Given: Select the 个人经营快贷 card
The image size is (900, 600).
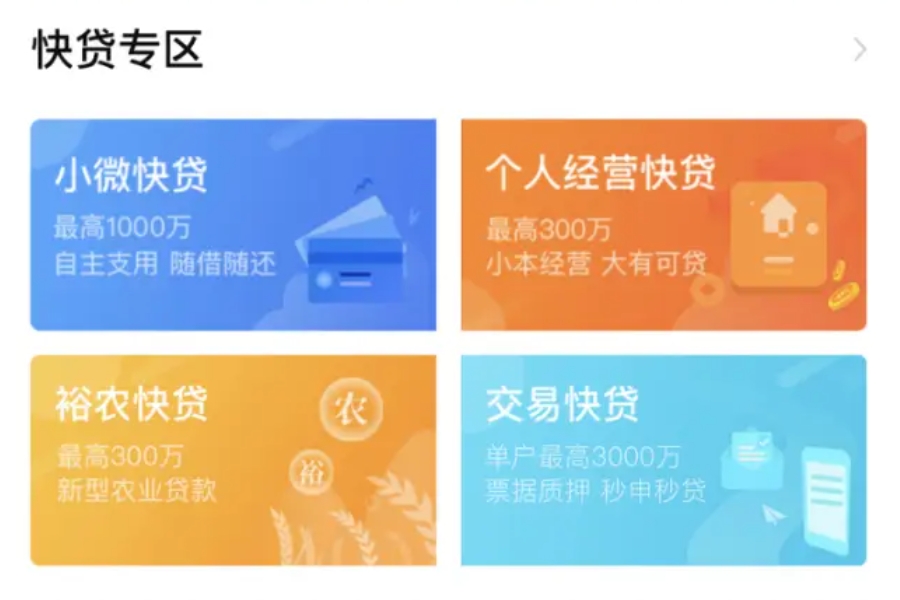Looking at the screenshot, I should pos(663,225).
